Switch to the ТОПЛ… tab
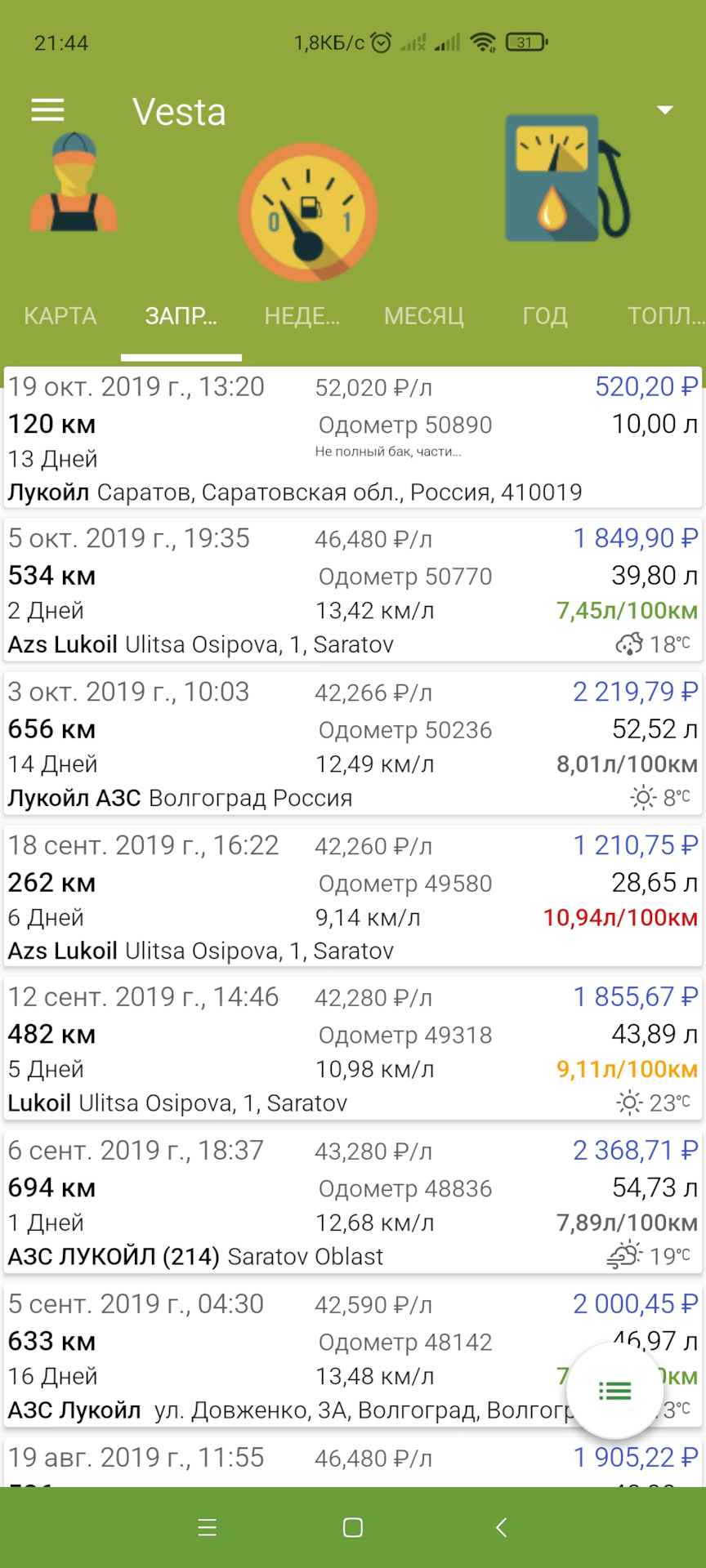 (665, 316)
